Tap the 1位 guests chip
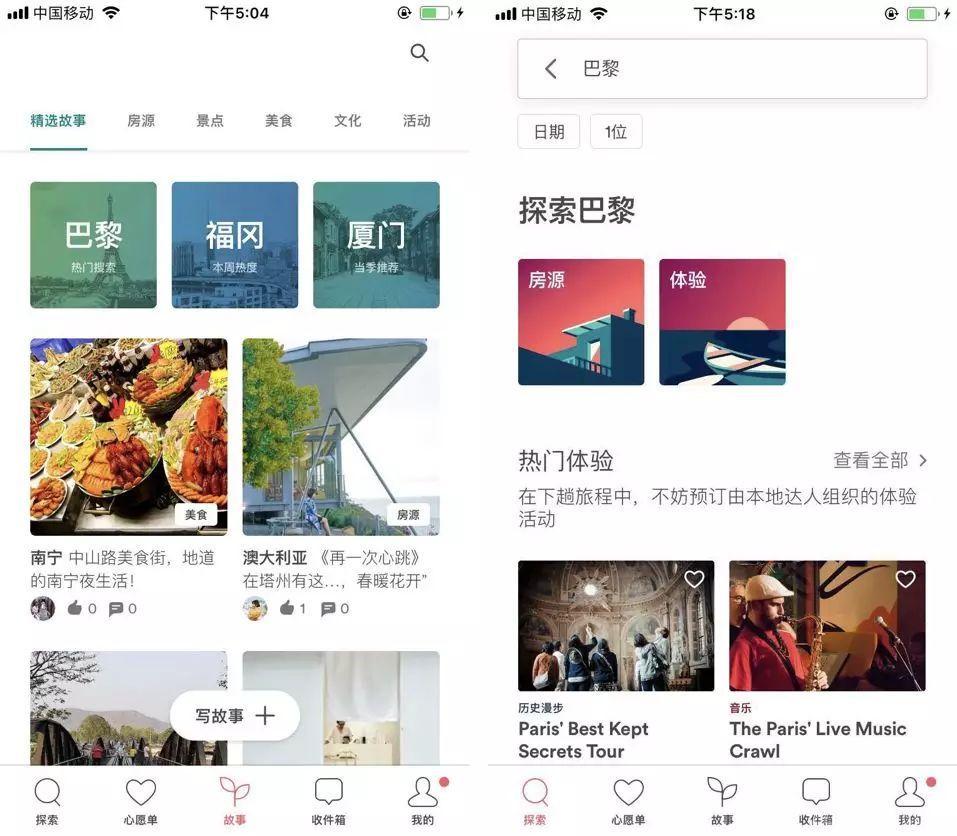The image size is (957, 836). pos(616,132)
